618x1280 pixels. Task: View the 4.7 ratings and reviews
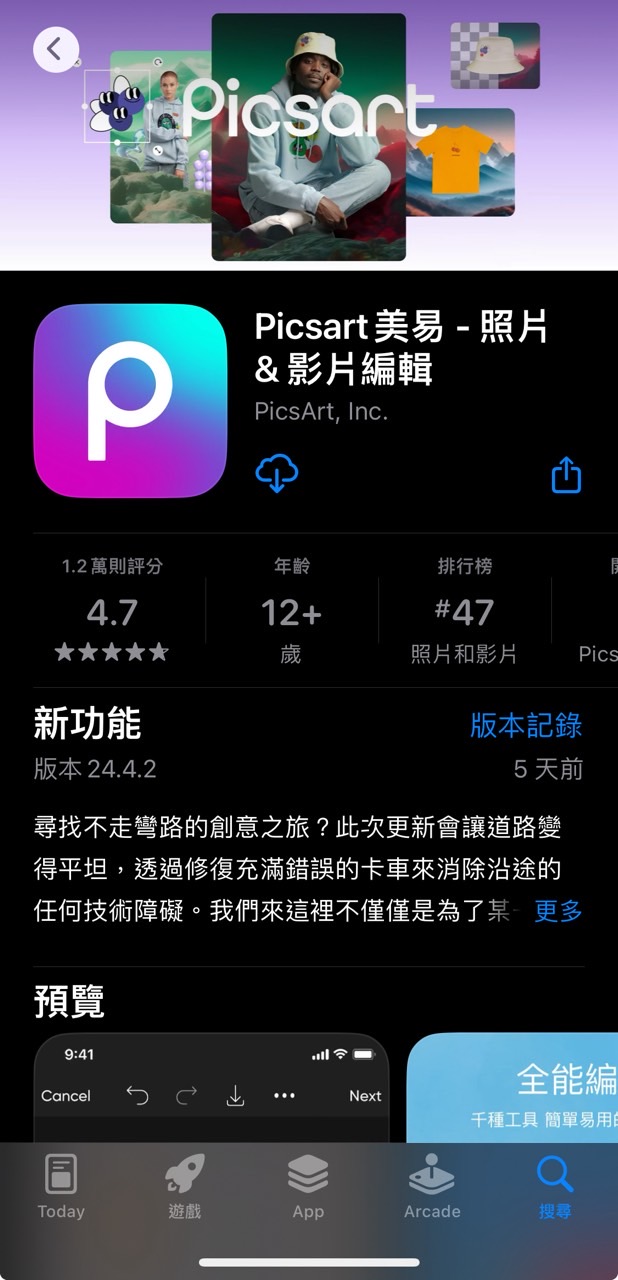pyautogui.click(x=112, y=612)
